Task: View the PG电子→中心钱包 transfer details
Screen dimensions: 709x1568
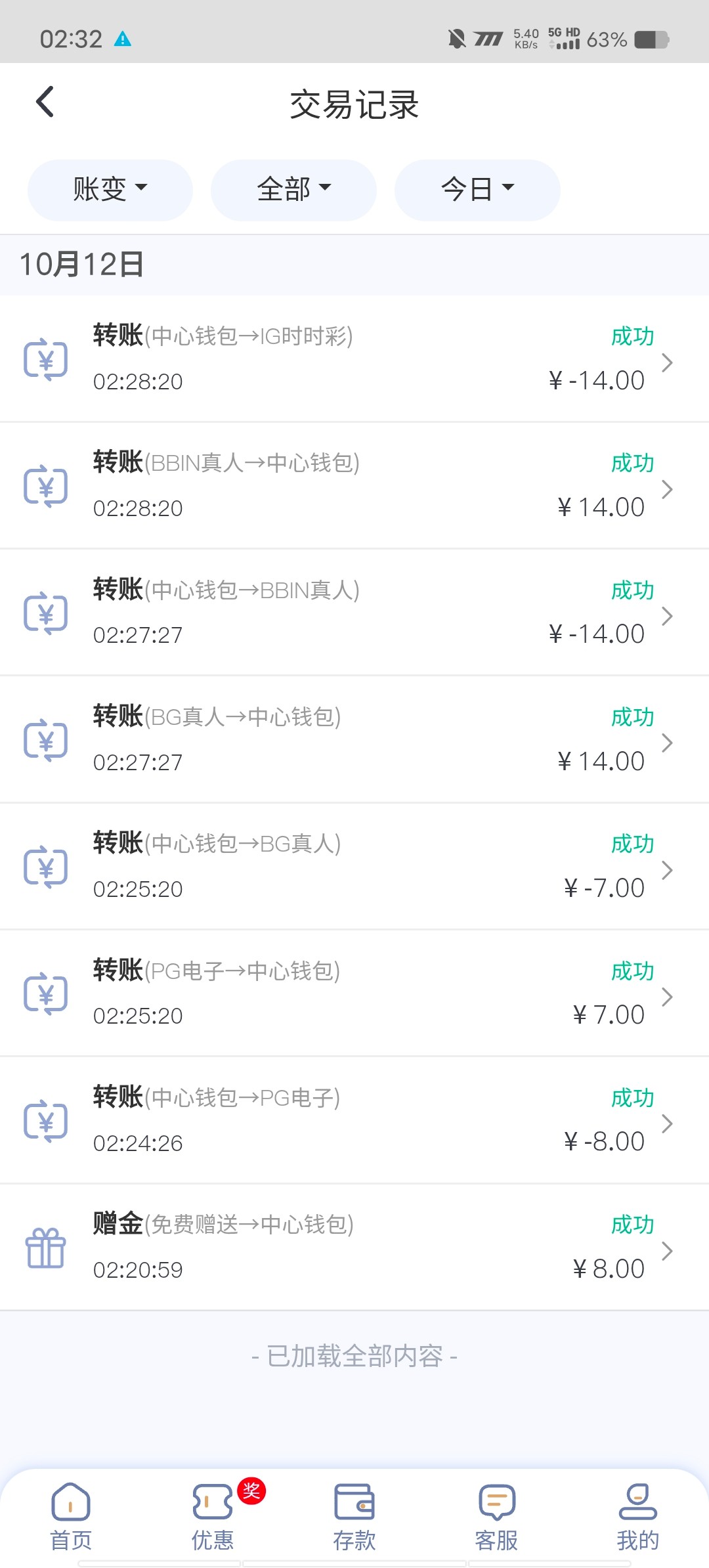Action: click(354, 993)
